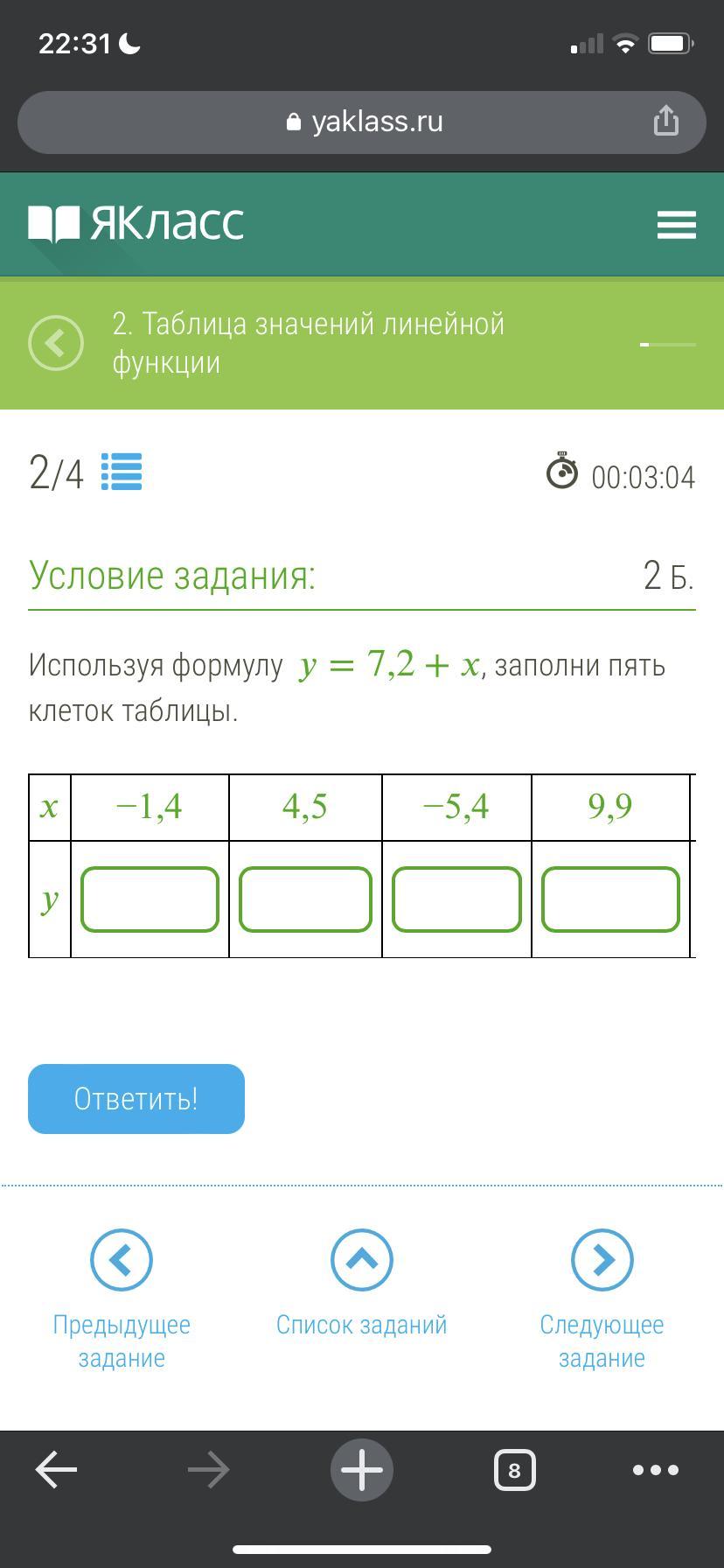Tap the y input field under 4,5
Image resolution: width=724 pixels, height=1568 pixels.
point(305,899)
